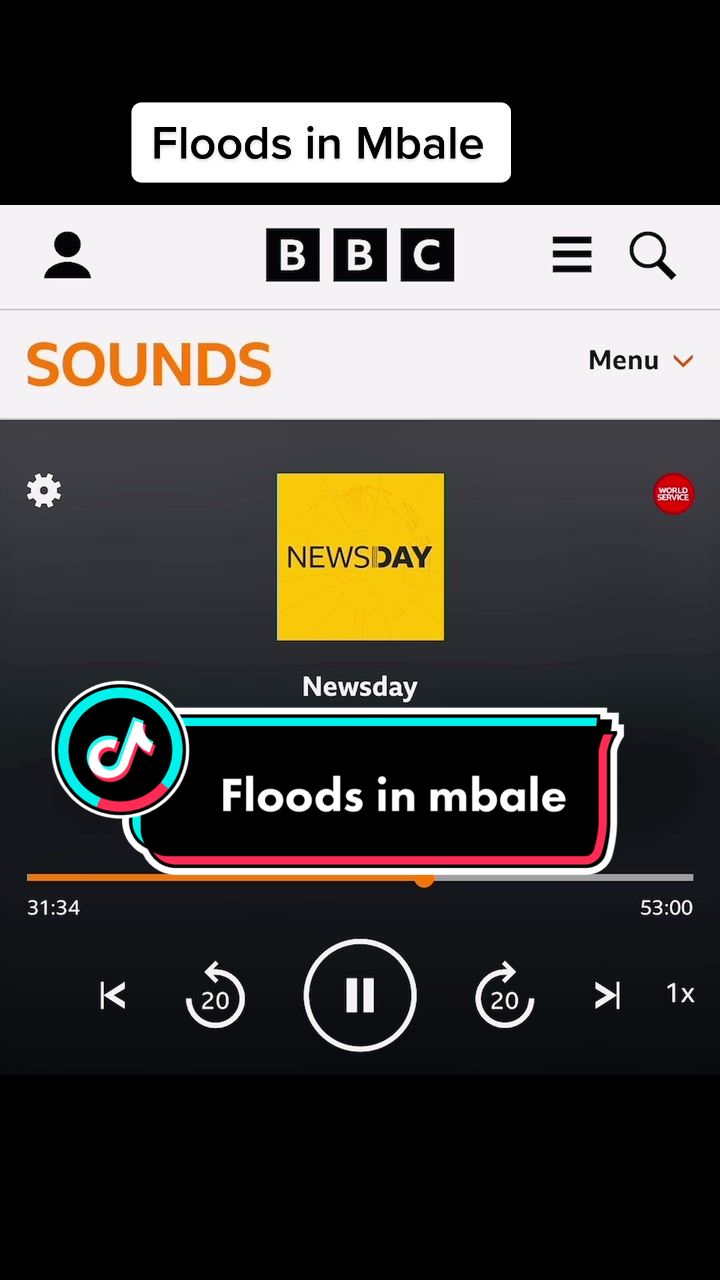The image size is (720, 1280).
Task: Open the BBC hamburger menu
Action: [x=572, y=255]
